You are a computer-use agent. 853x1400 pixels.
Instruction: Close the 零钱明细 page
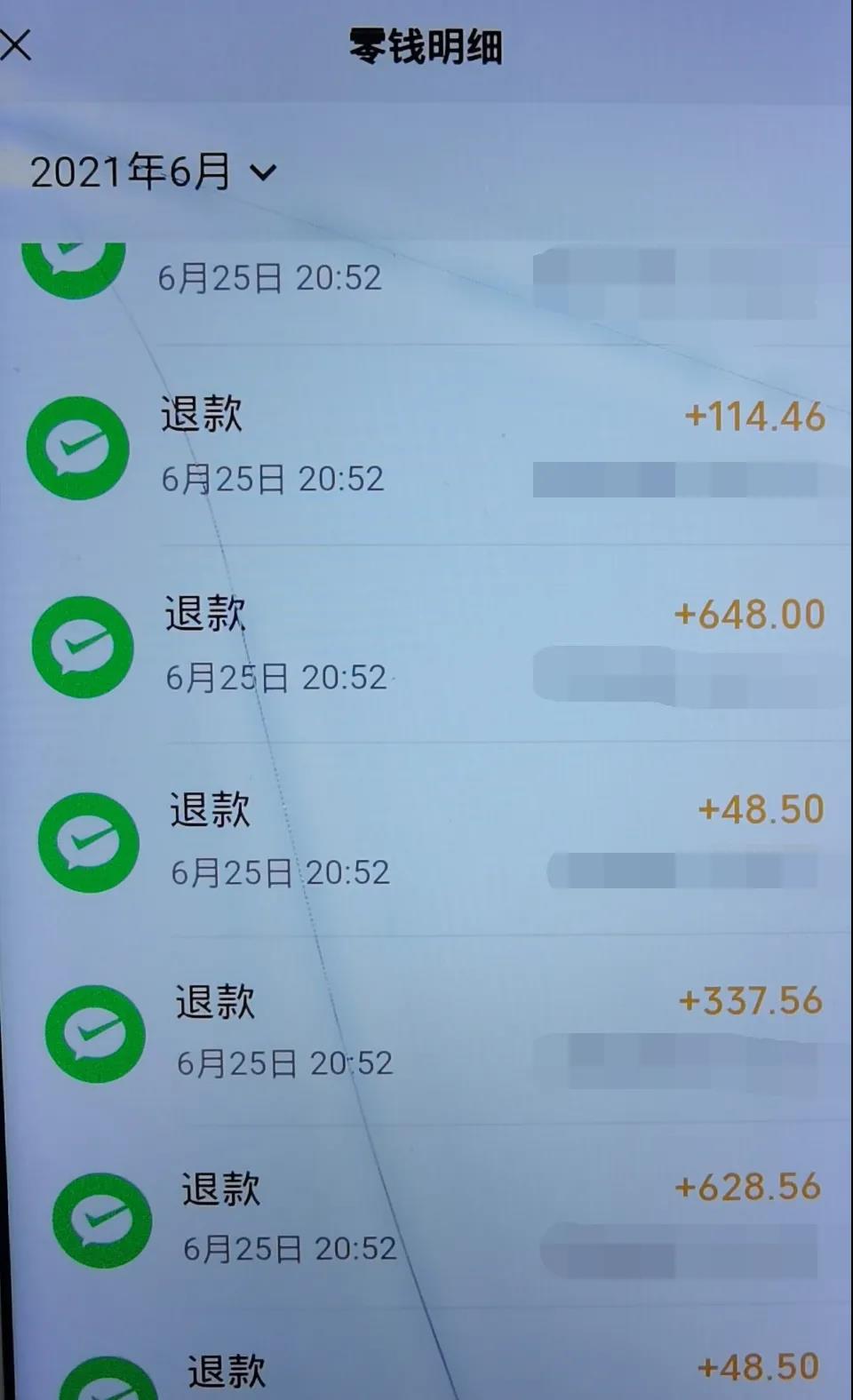click(17, 44)
